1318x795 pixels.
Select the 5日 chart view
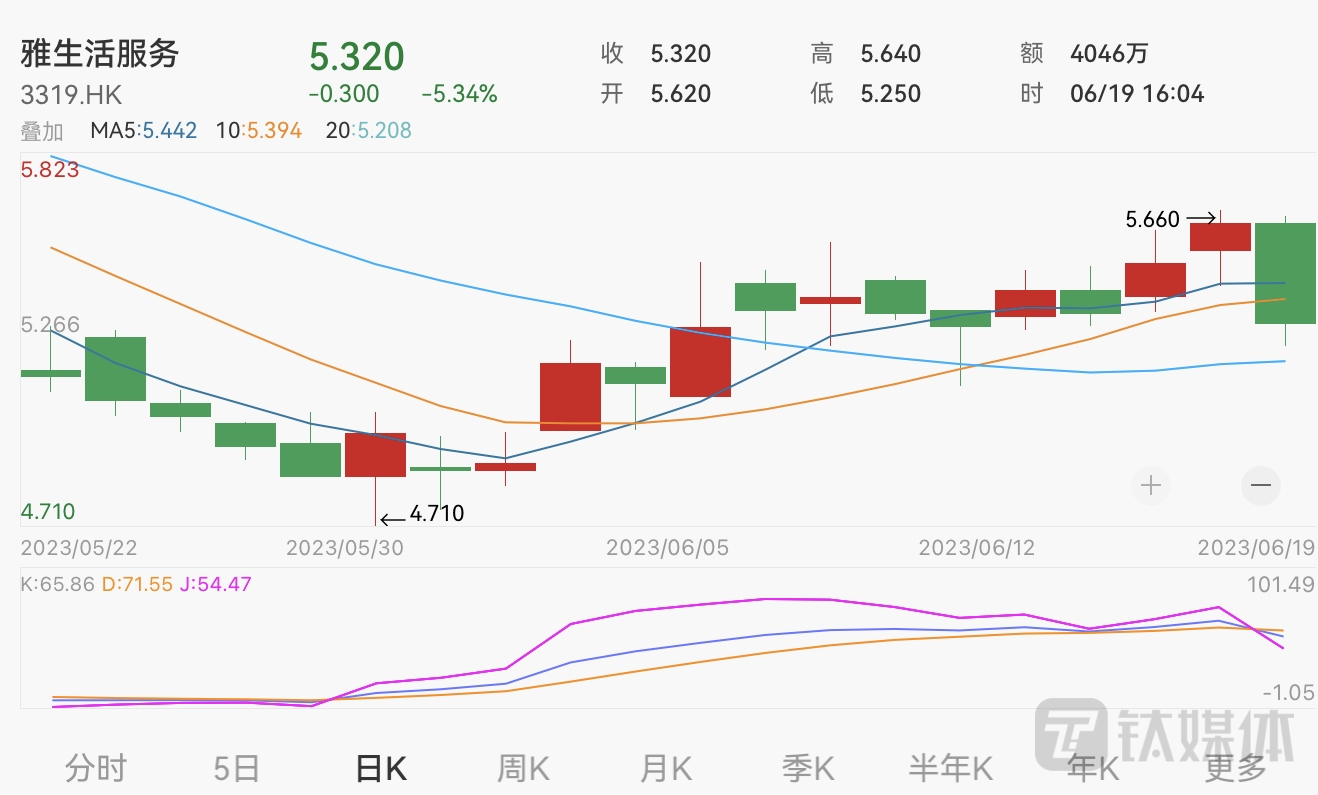click(237, 768)
